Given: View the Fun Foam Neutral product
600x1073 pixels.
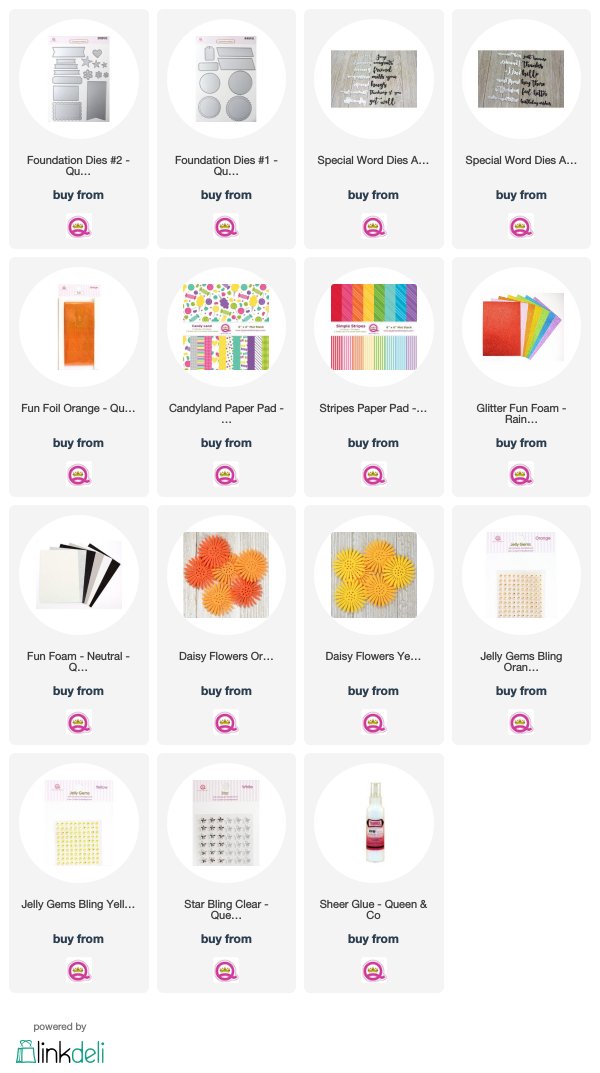Looking at the screenshot, I should 79,625.
